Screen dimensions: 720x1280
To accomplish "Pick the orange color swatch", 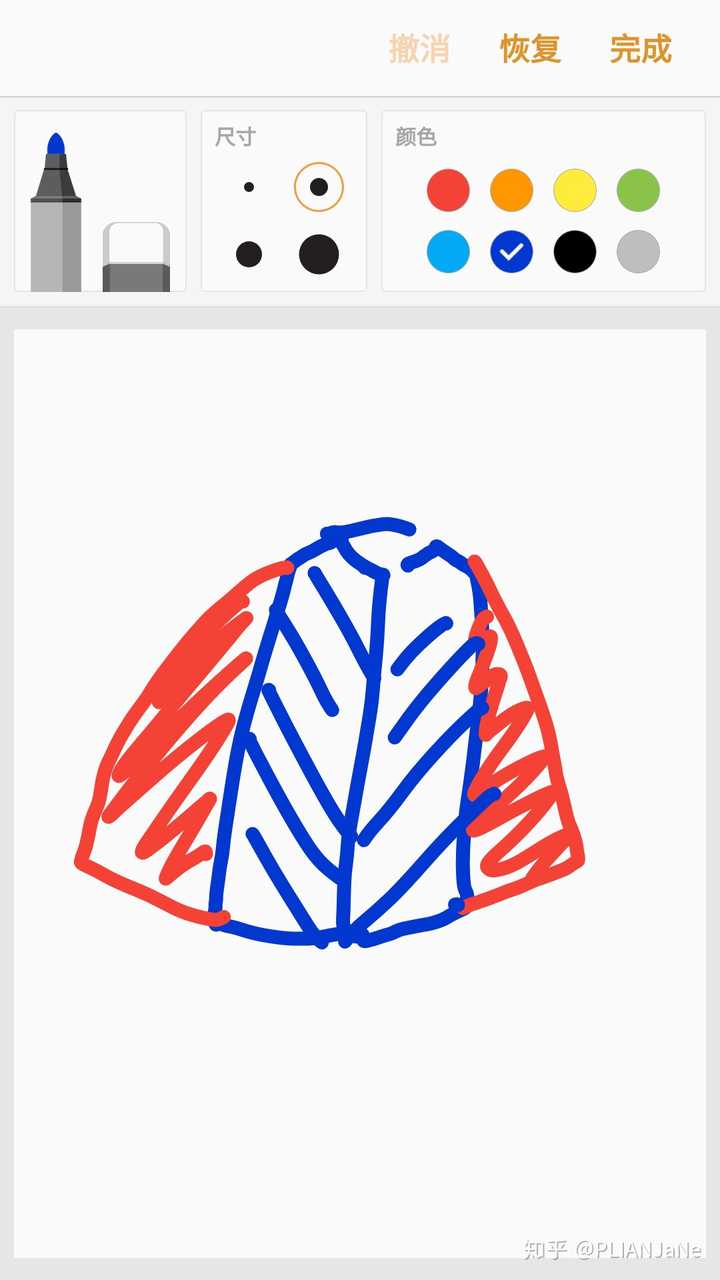I will point(511,190).
